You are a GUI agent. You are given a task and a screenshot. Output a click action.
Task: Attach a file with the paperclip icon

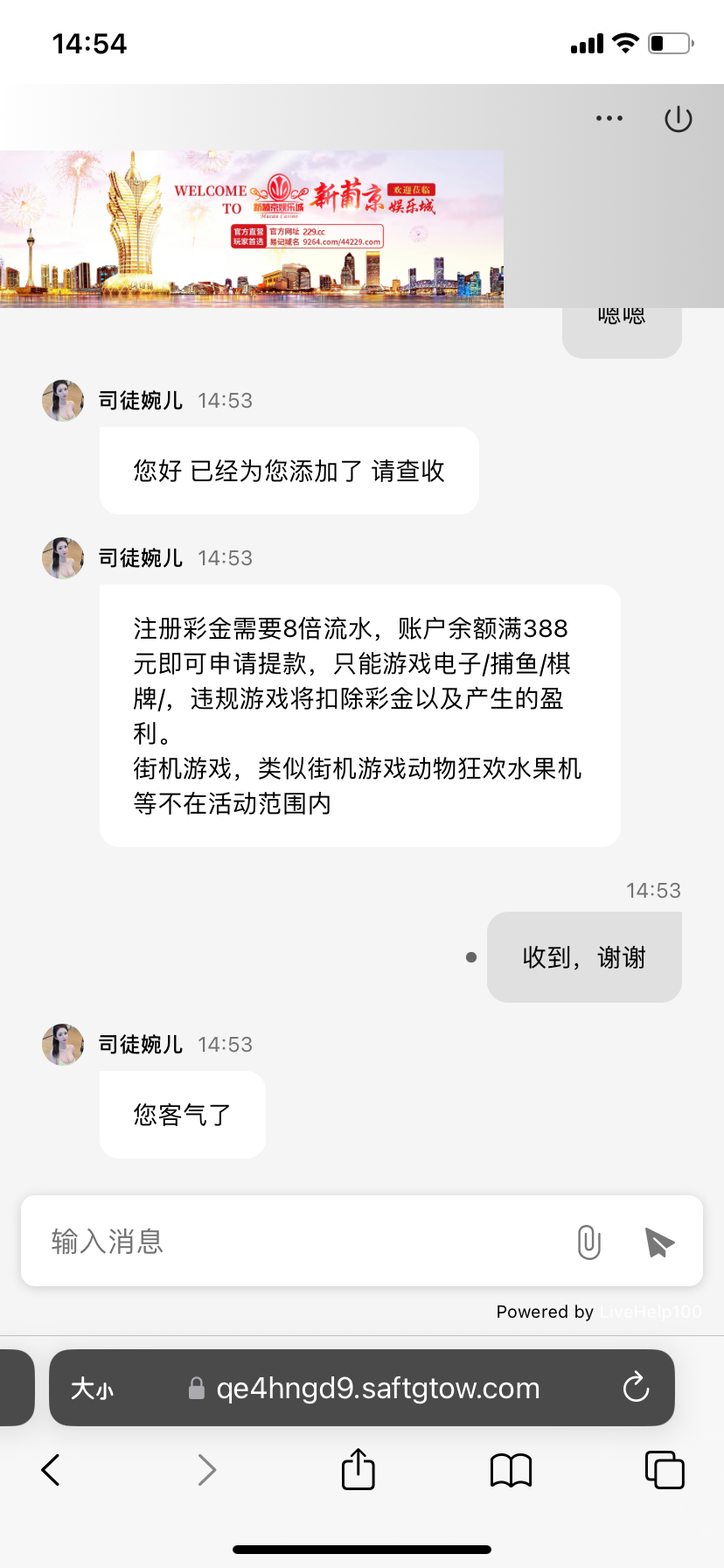(x=589, y=1242)
